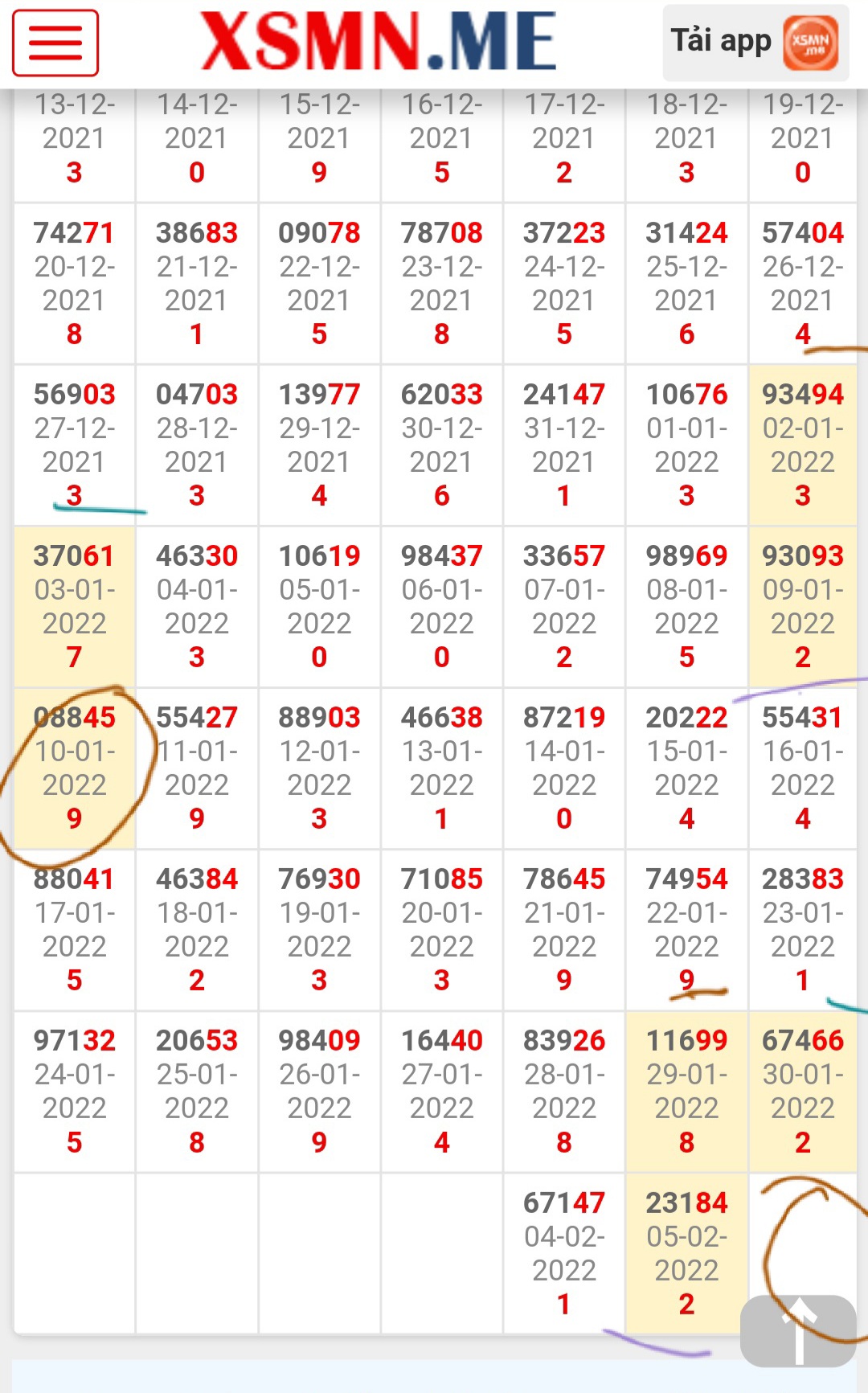
Task: Jump back to top with arrow button
Action: click(798, 1331)
